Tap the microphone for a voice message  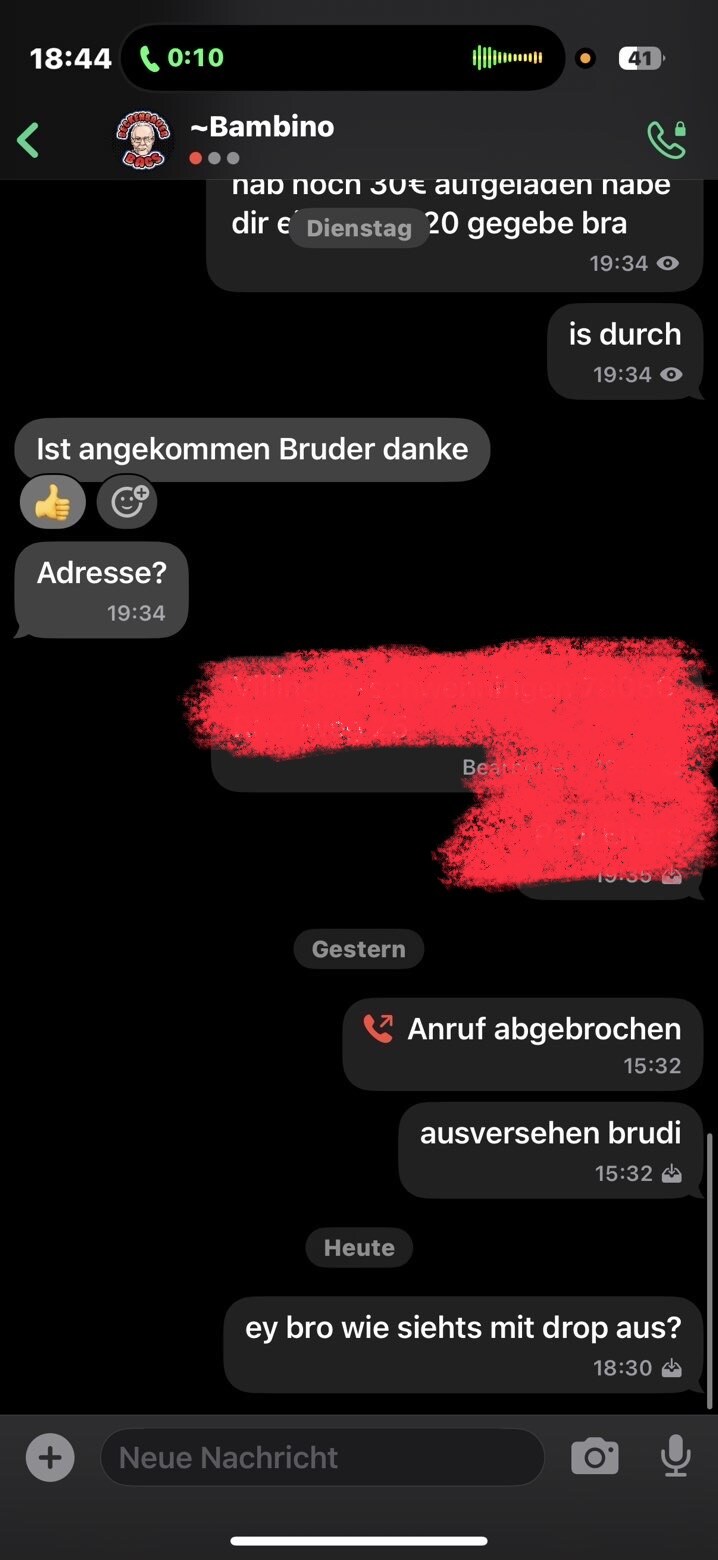tap(676, 1456)
